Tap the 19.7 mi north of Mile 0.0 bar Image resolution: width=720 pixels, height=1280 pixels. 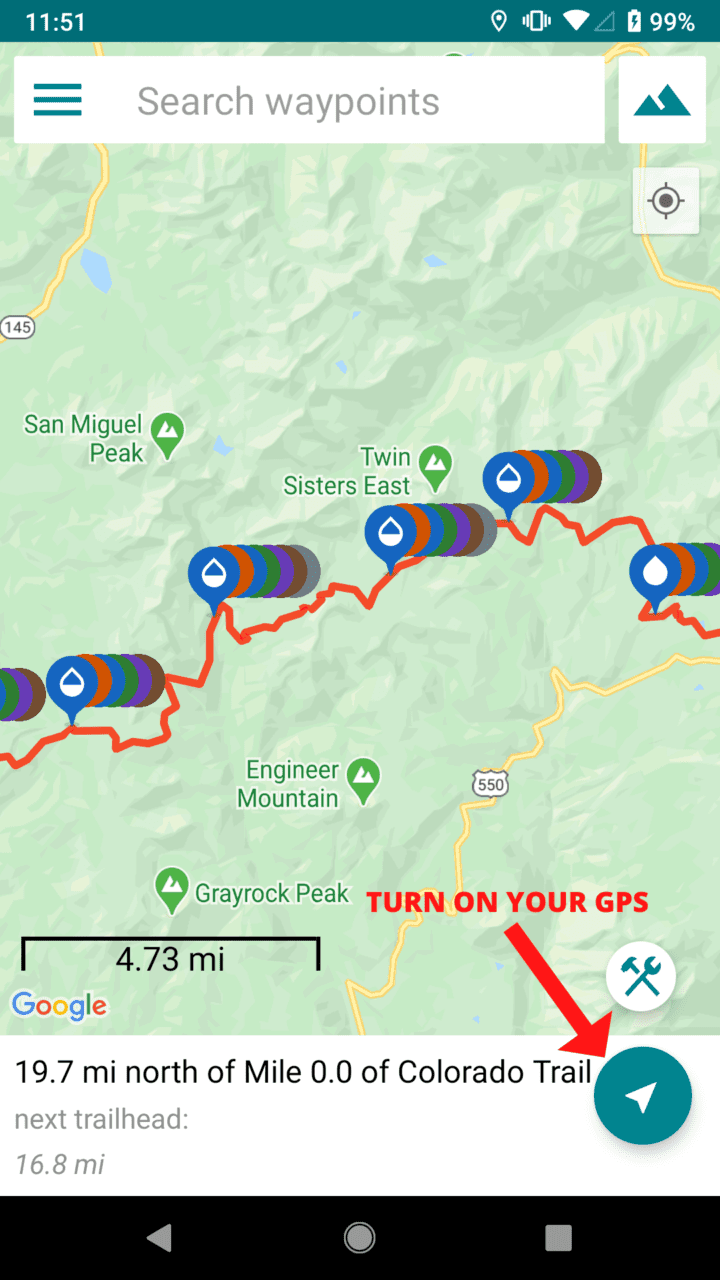[x=300, y=1071]
